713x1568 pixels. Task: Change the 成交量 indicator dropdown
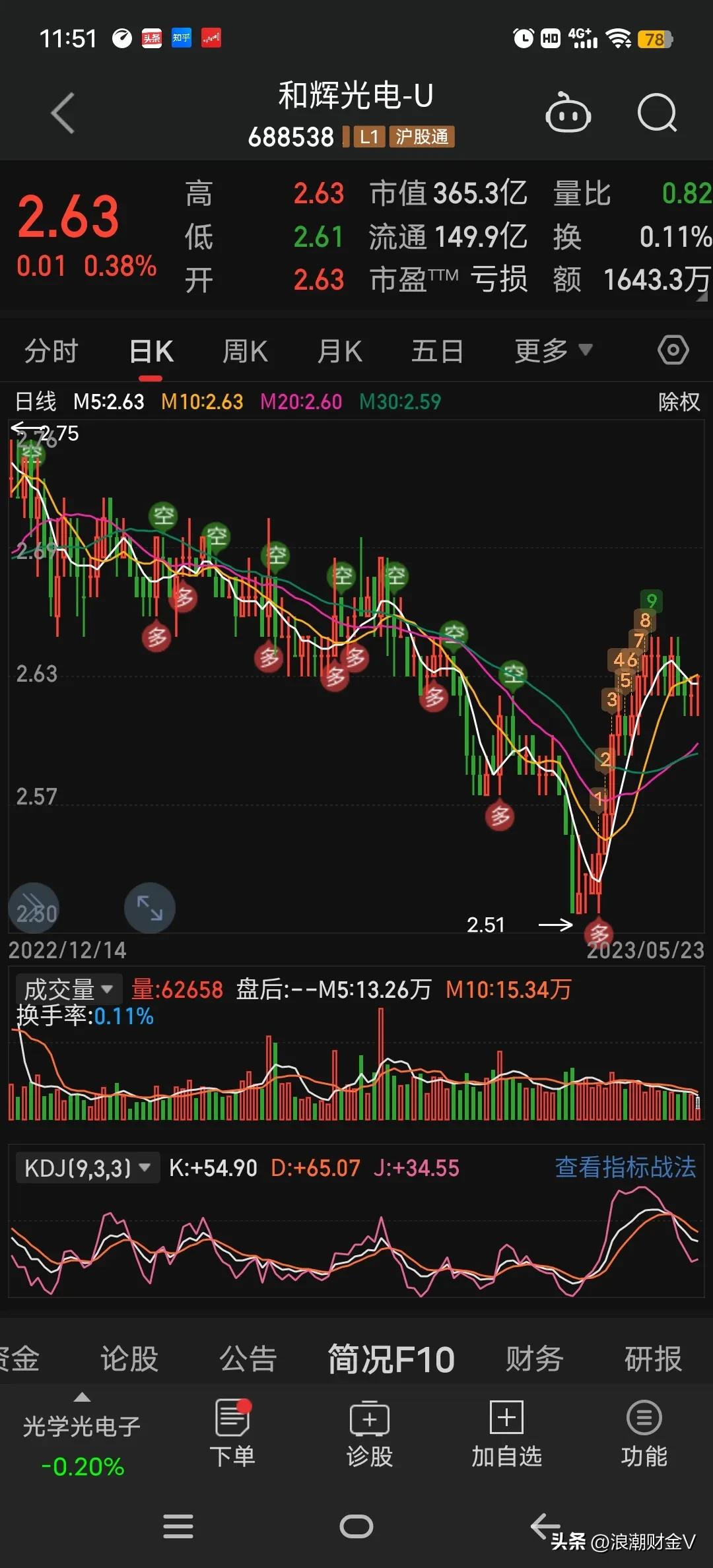point(69,989)
